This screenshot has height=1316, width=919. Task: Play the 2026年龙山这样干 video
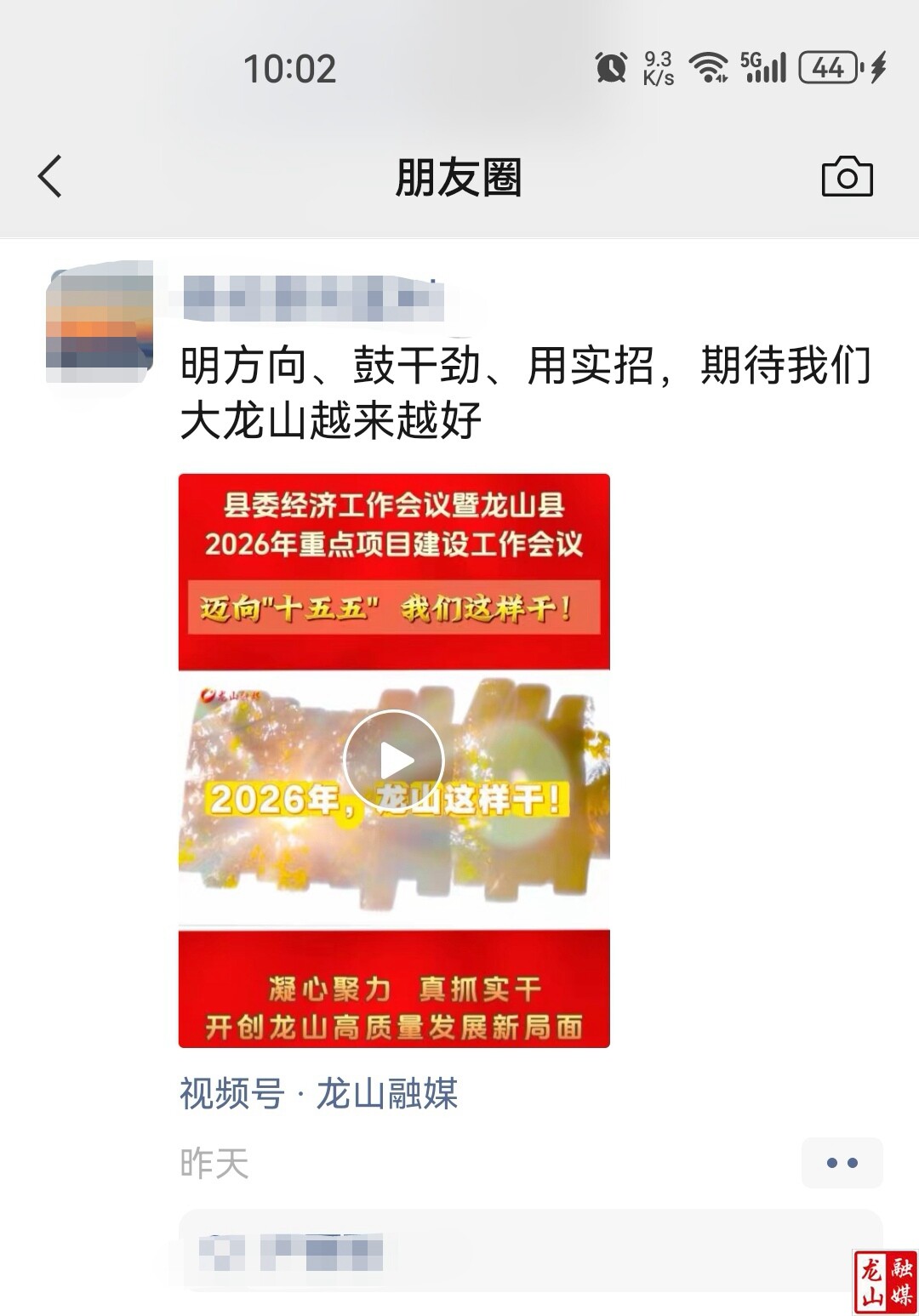pyautogui.click(x=393, y=760)
